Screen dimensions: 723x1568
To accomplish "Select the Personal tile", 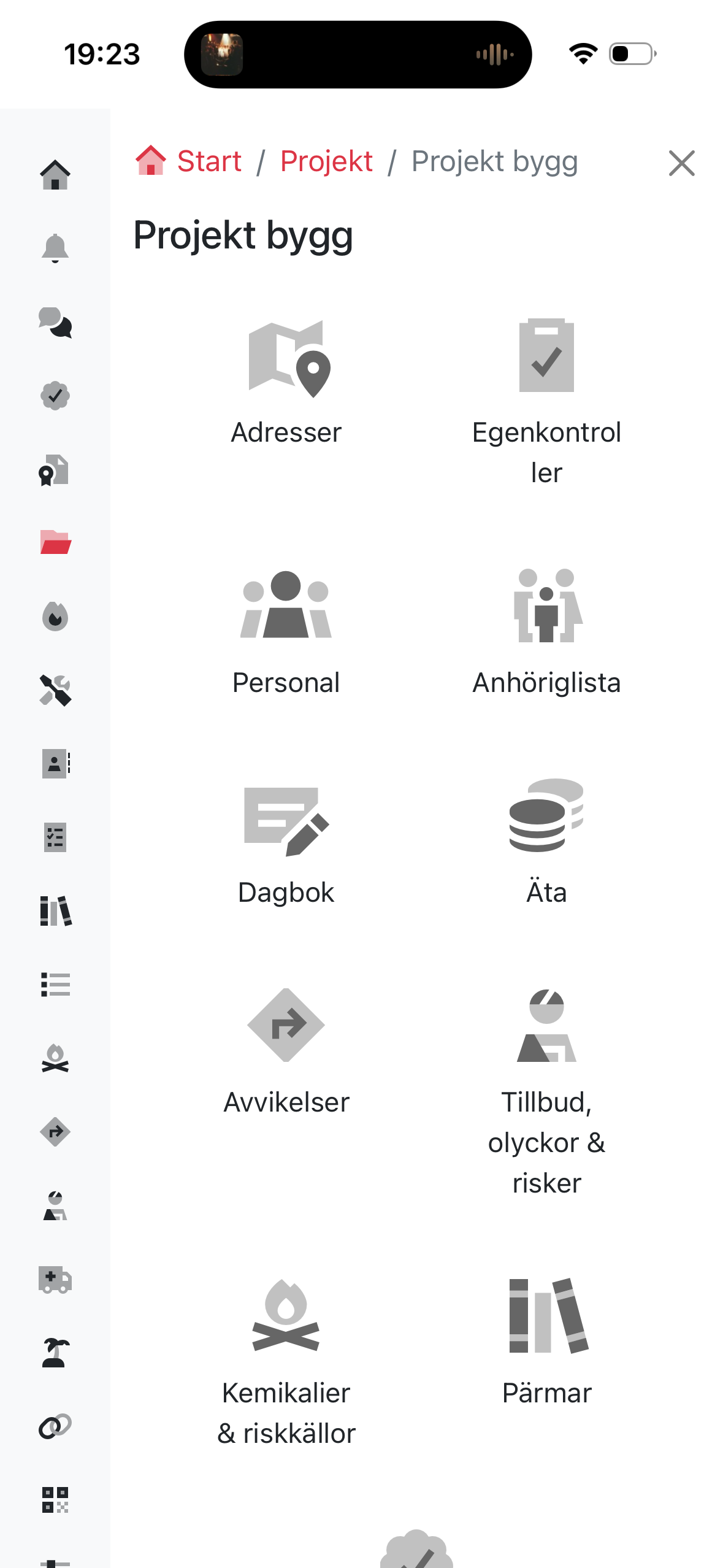I will click(286, 632).
